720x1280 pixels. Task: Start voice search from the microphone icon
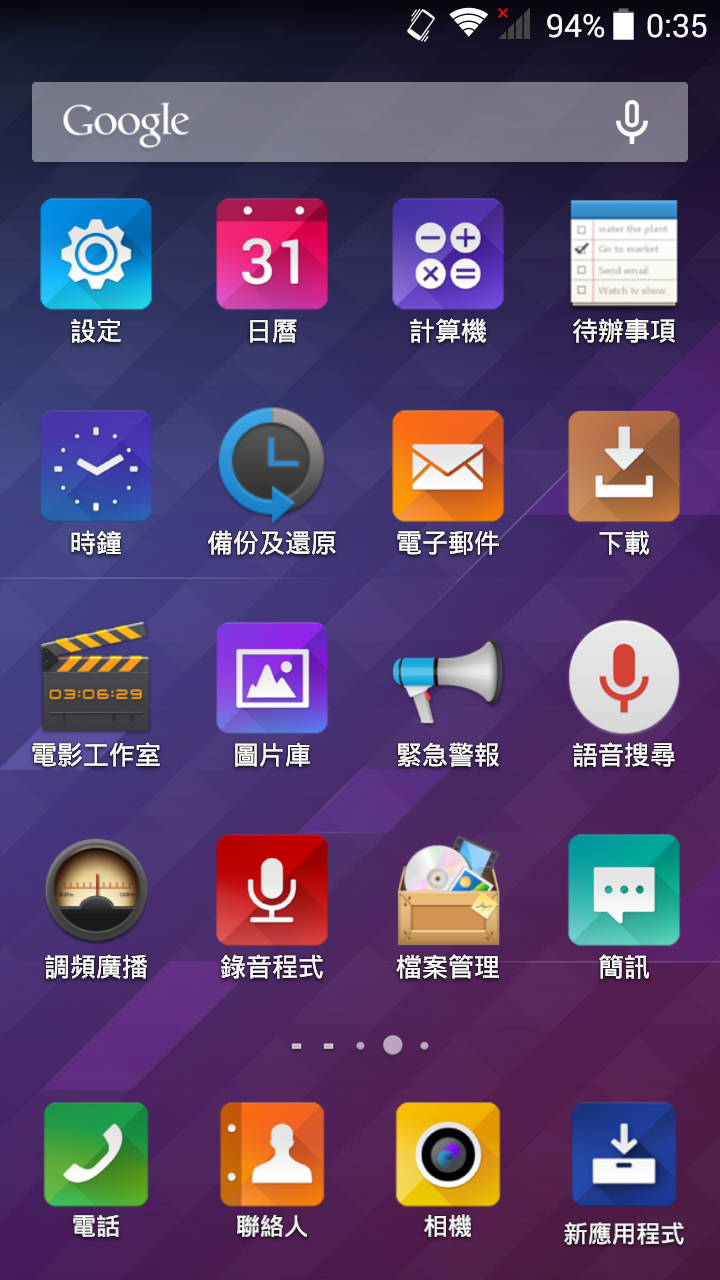point(631,122)
